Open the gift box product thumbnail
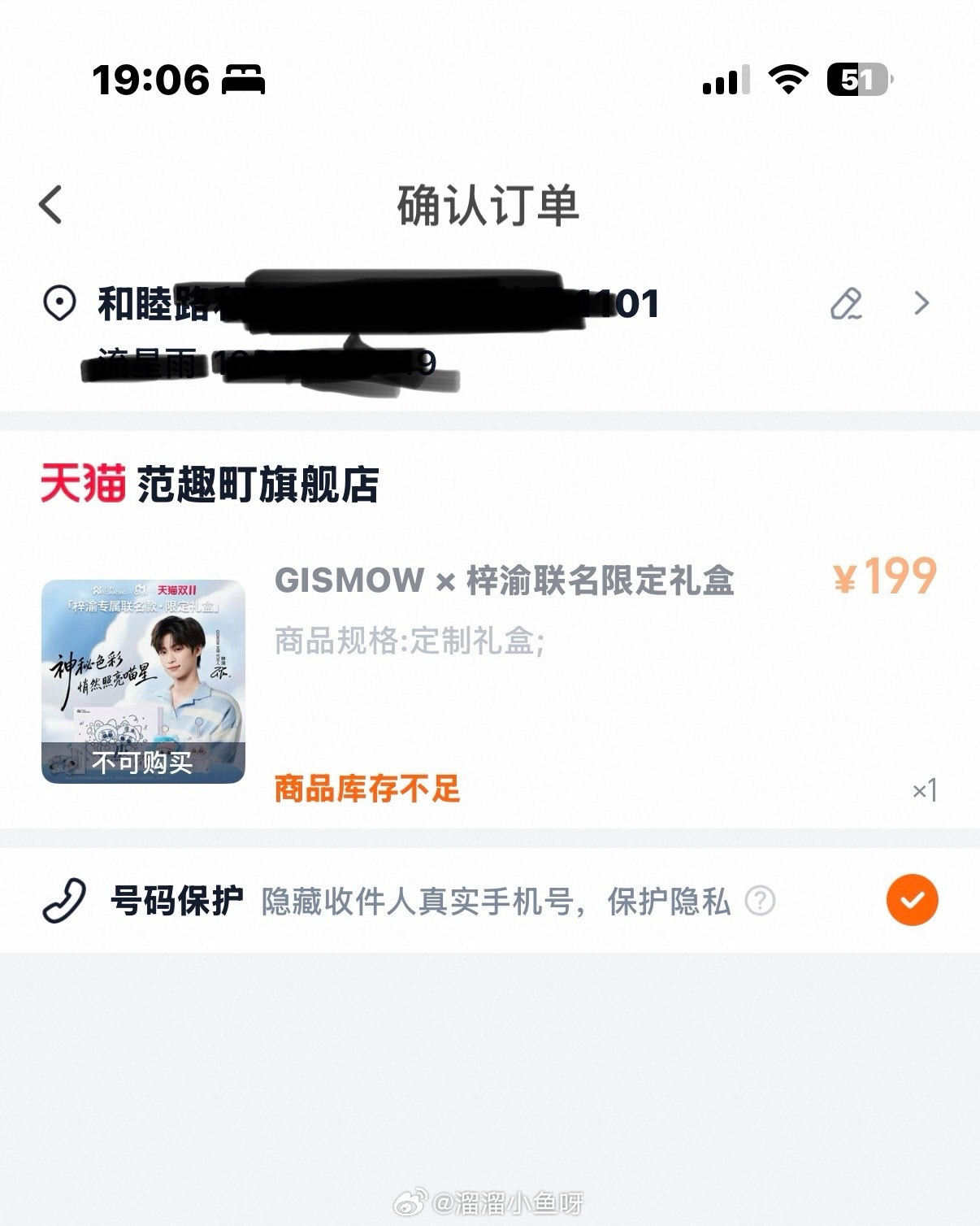This screenshot has width=980, height=1226. click(142, 683)
